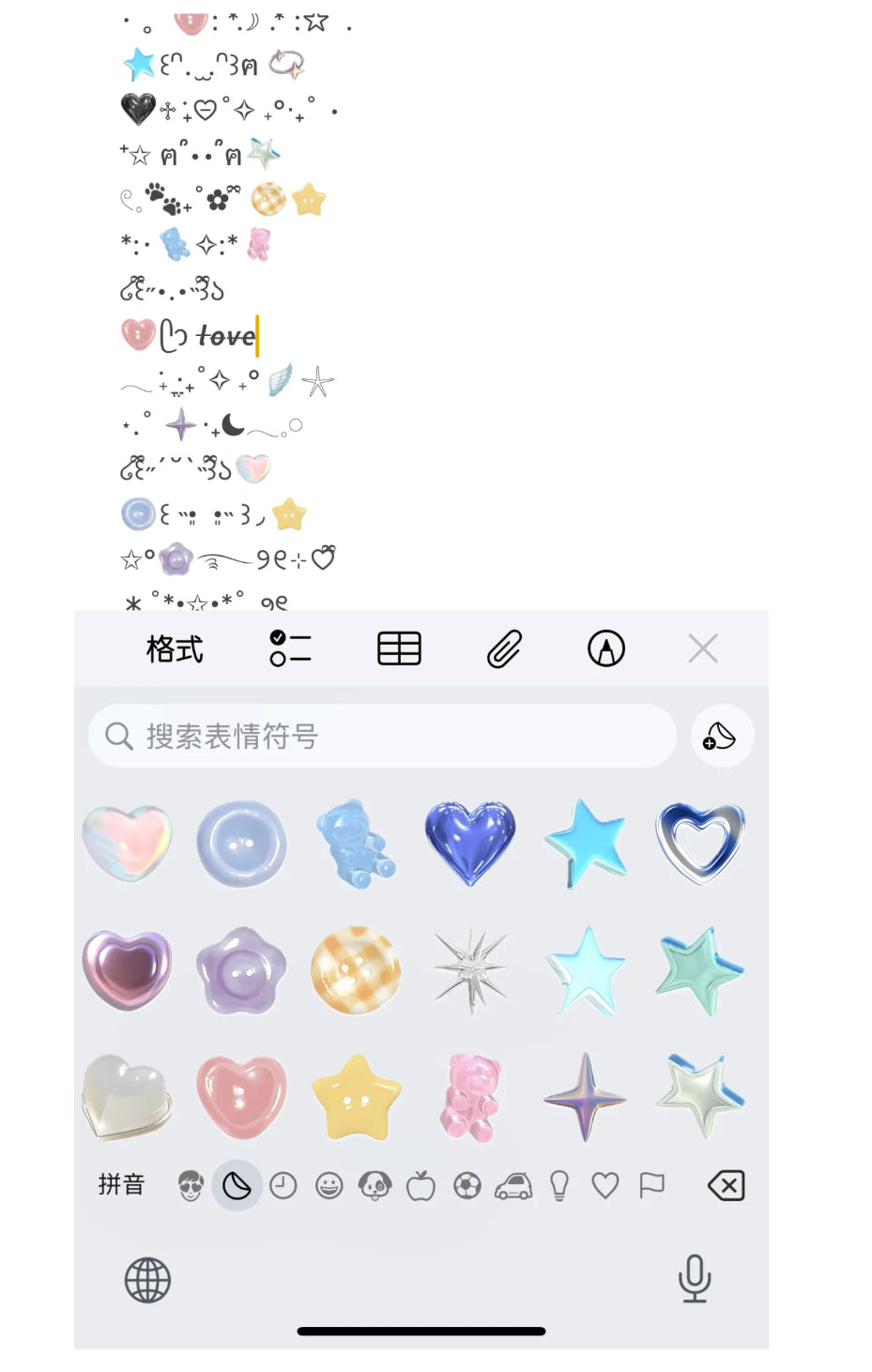The width and height of the screenshot is (872, 1372).
Task: Open the markup pen tool
Action: click(x=606, y=648)
